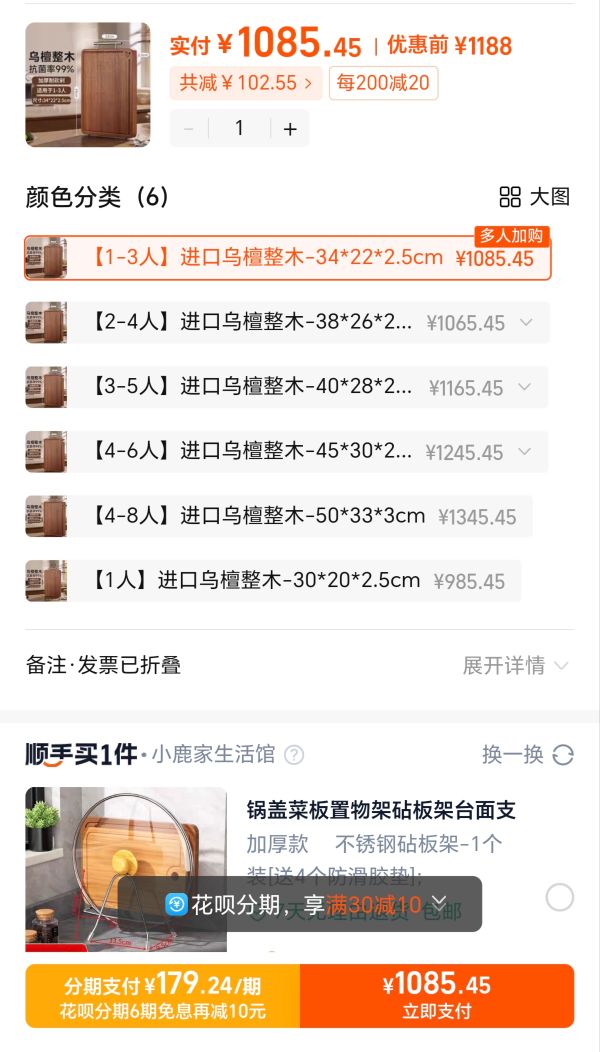Select the pot lid rack add-on radio
The image size is (600, 1052).
point(559,897)
